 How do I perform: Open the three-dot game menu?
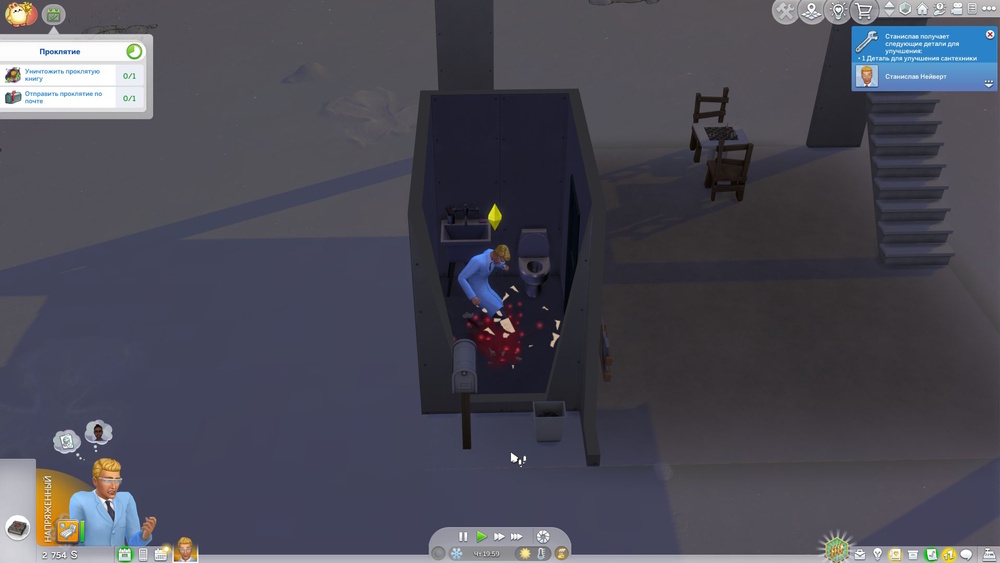pos(989,9)
